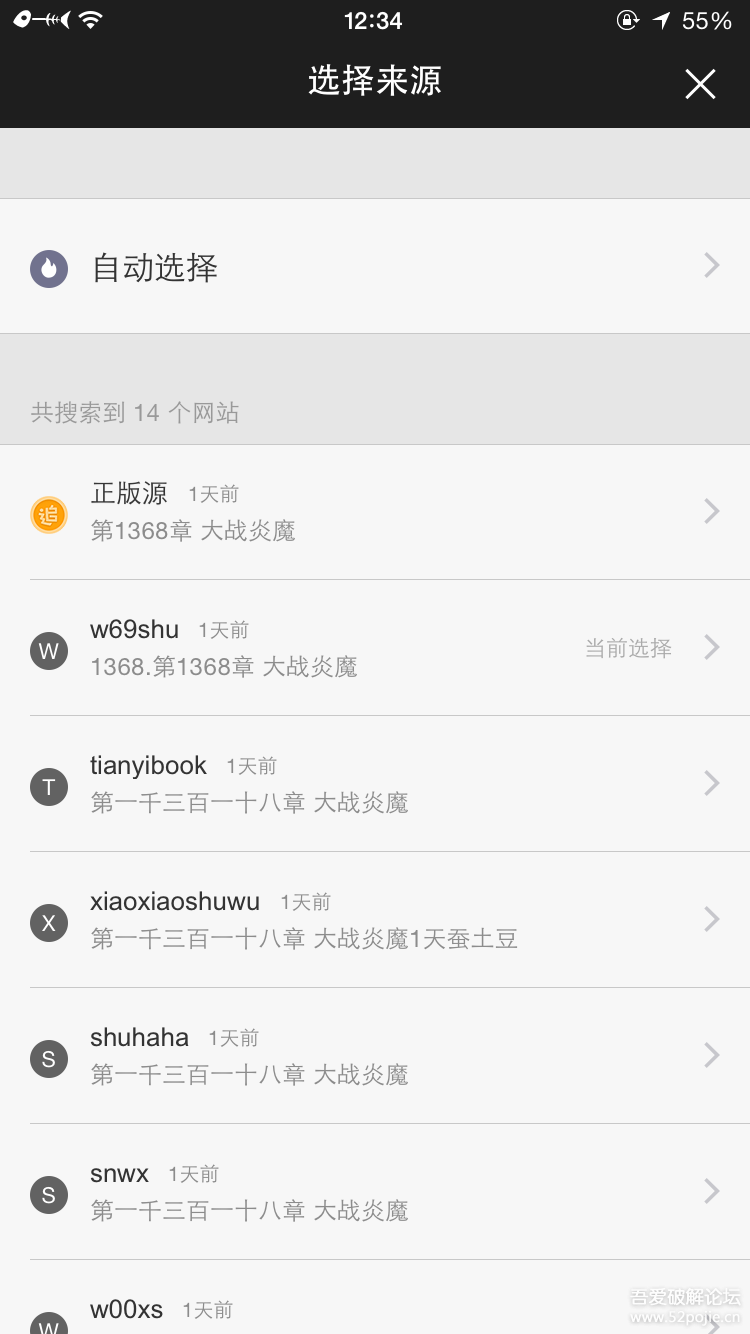
Task: Pick xiaoxiaoshuwu as the source
Action: point(375,920)
